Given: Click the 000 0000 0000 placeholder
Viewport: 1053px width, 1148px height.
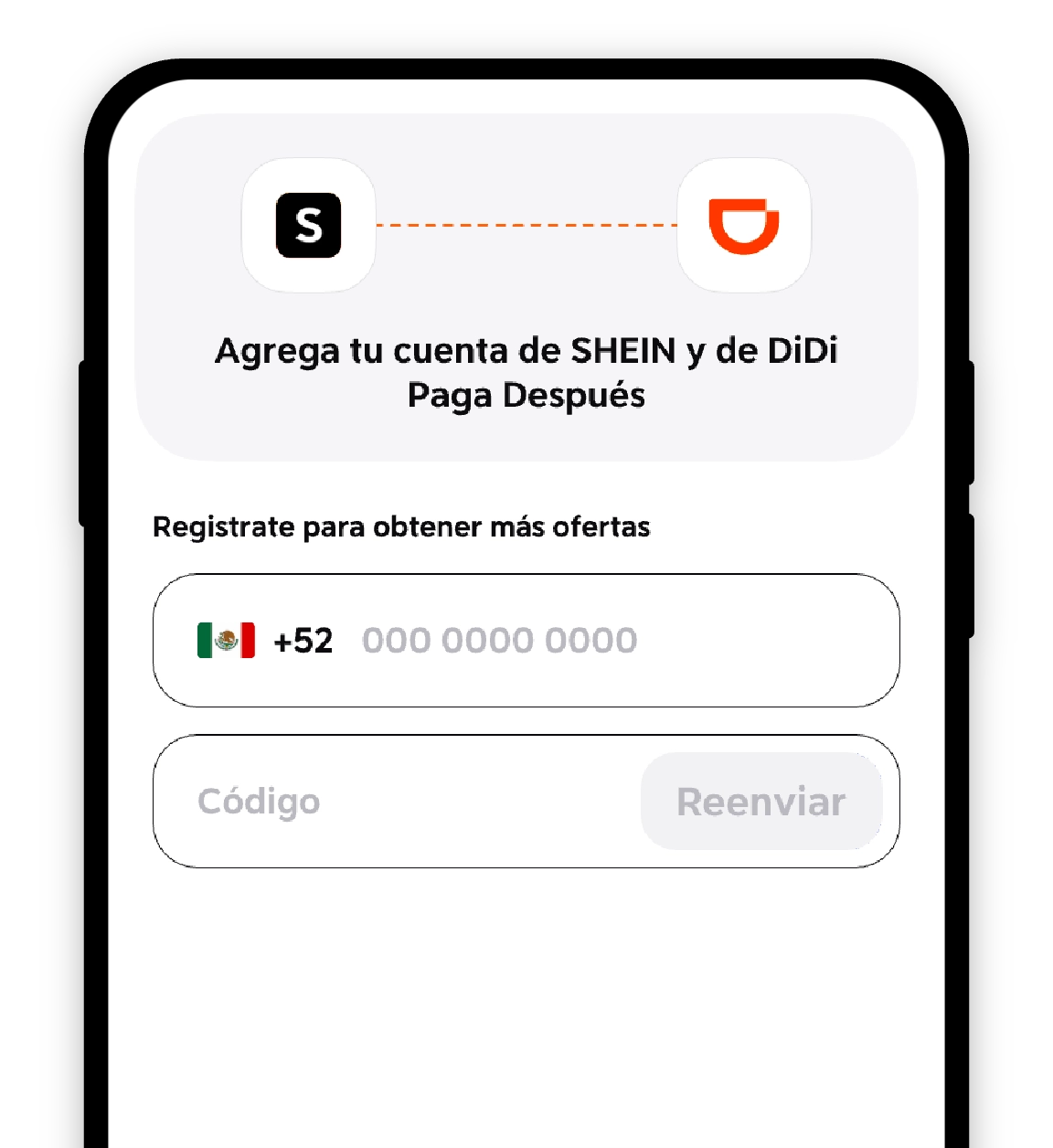Looking at the screenshot, I should [x=498, y=640].
